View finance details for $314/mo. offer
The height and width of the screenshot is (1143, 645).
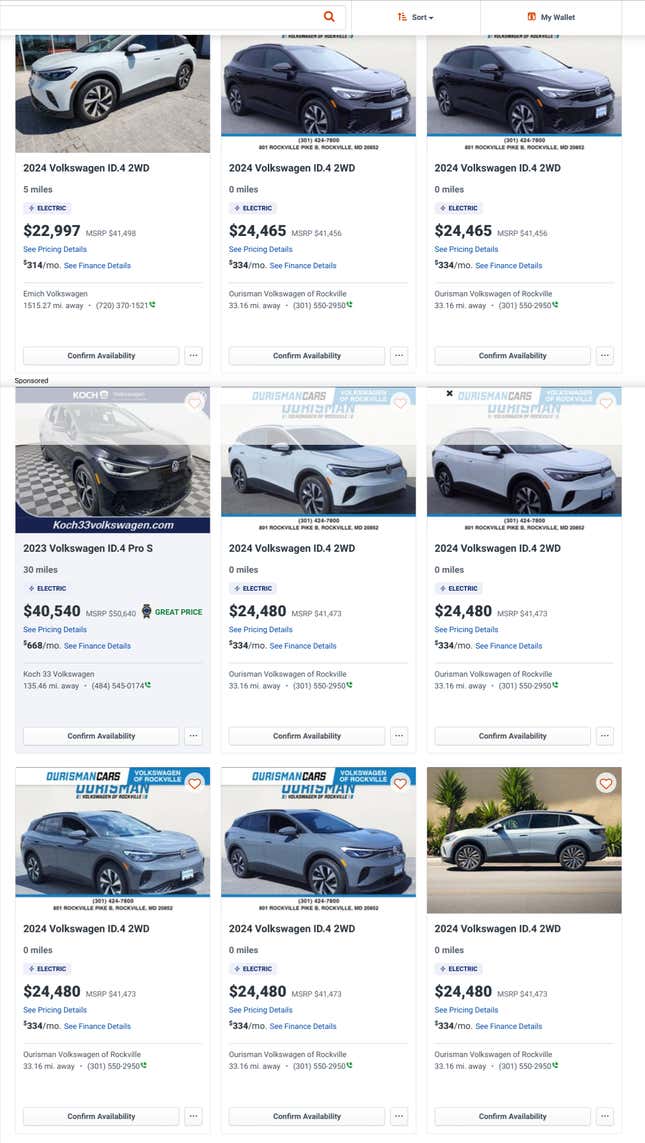click(97, 266)
